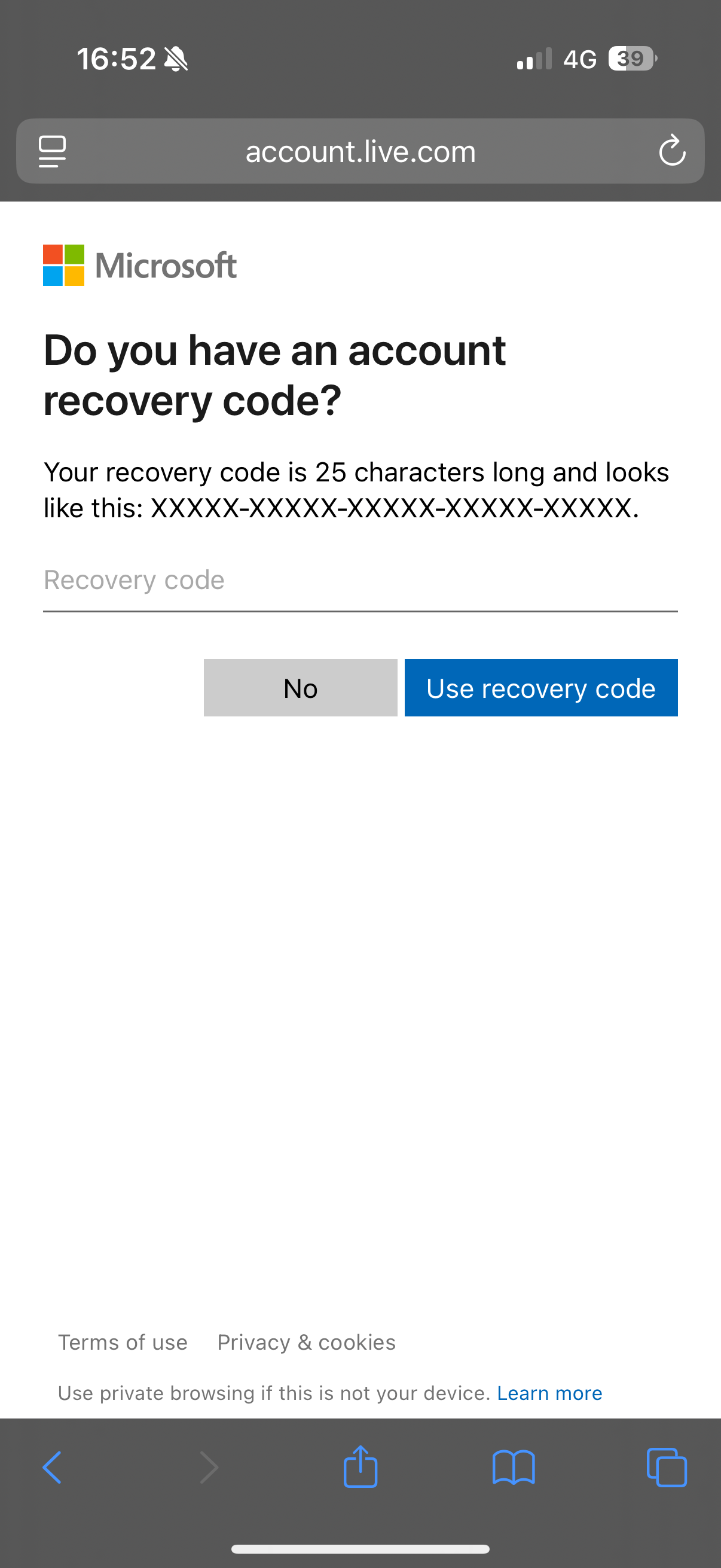The height and width of the screenshot is (1568, 721).
Task: Open Safari bookmarks
Action: tap(514, 1468)
